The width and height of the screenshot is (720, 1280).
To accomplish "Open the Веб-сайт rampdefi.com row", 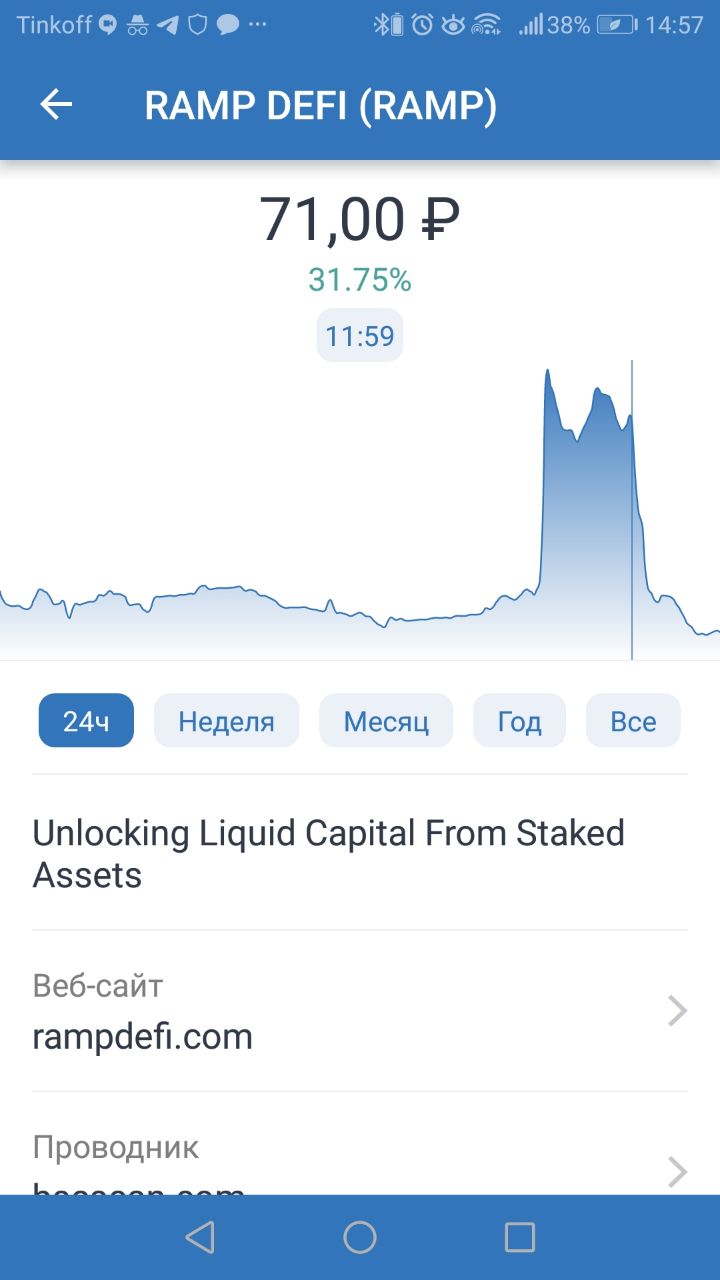I will (x=360, y=1011).
